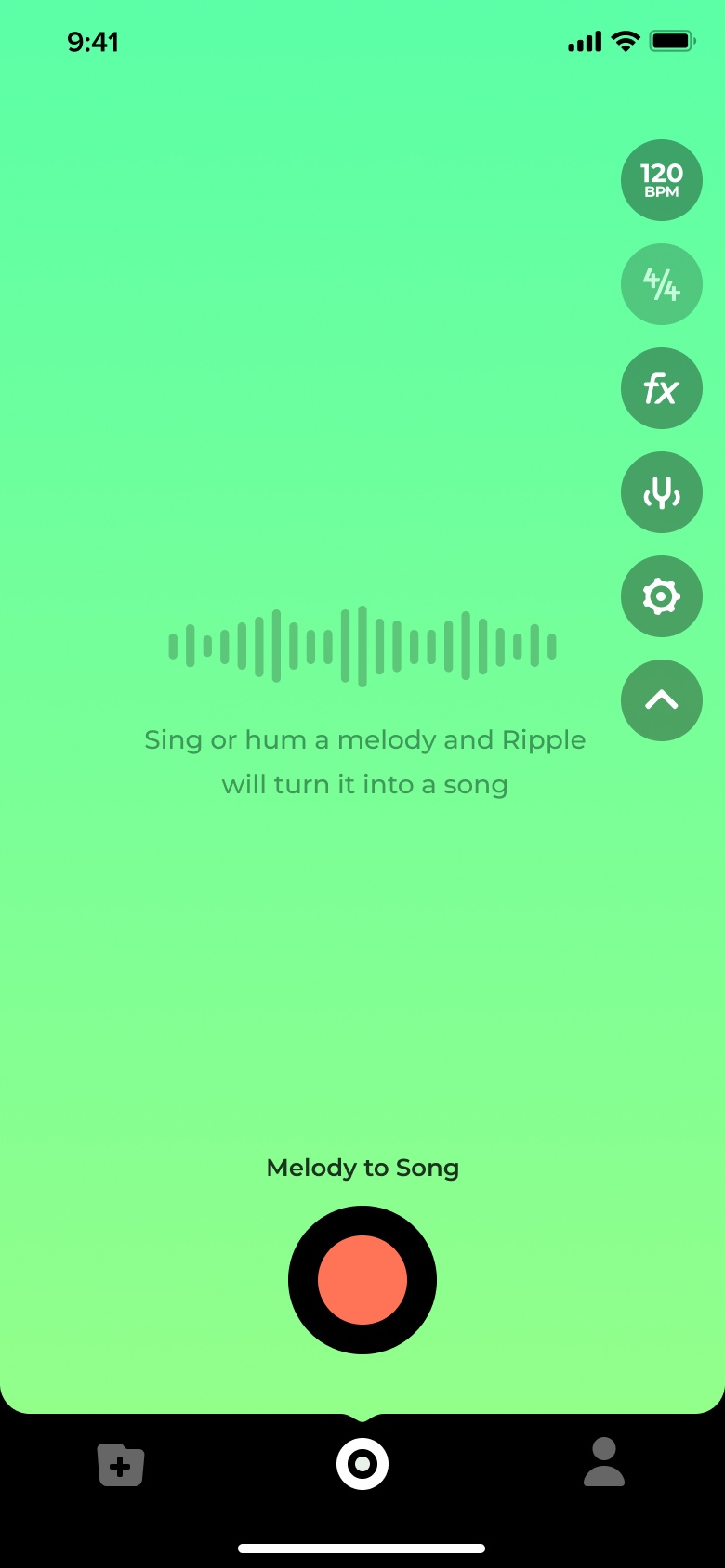Open the tuning fork tuner
Viewport: 725px width, 1568px height.
[662, 492]
